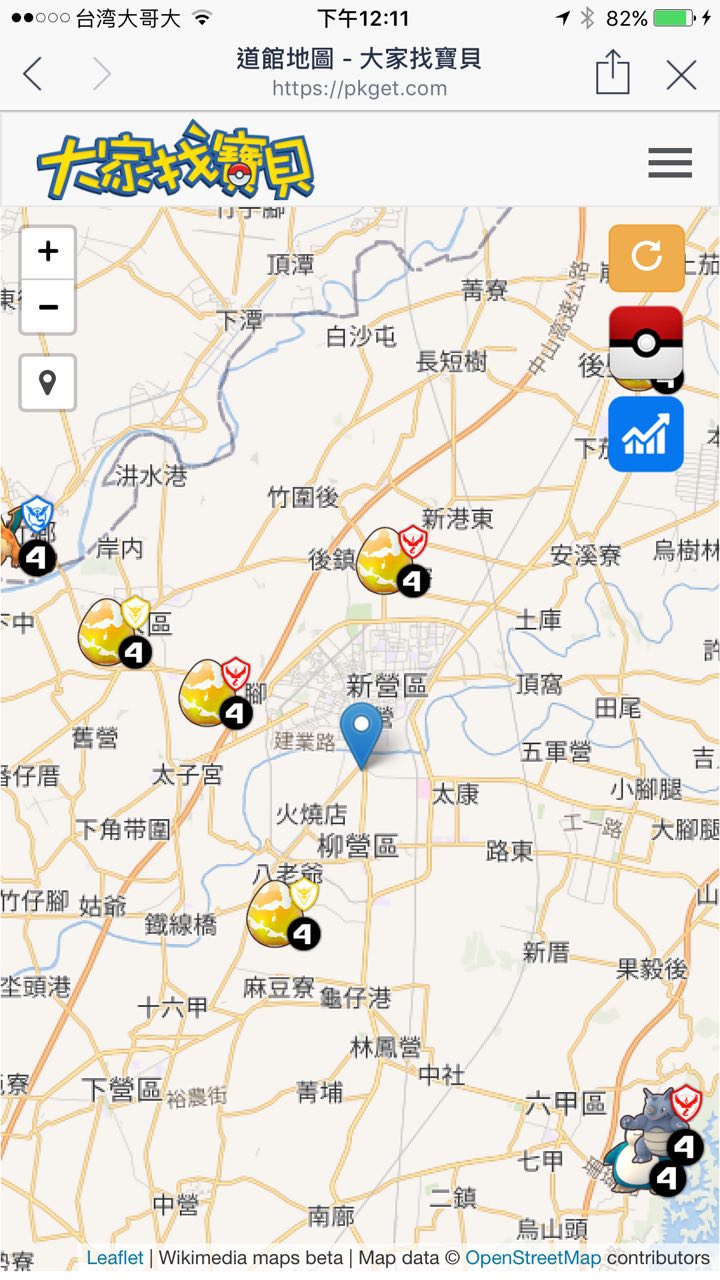Open the blue statistics chart button

(646, 434)
